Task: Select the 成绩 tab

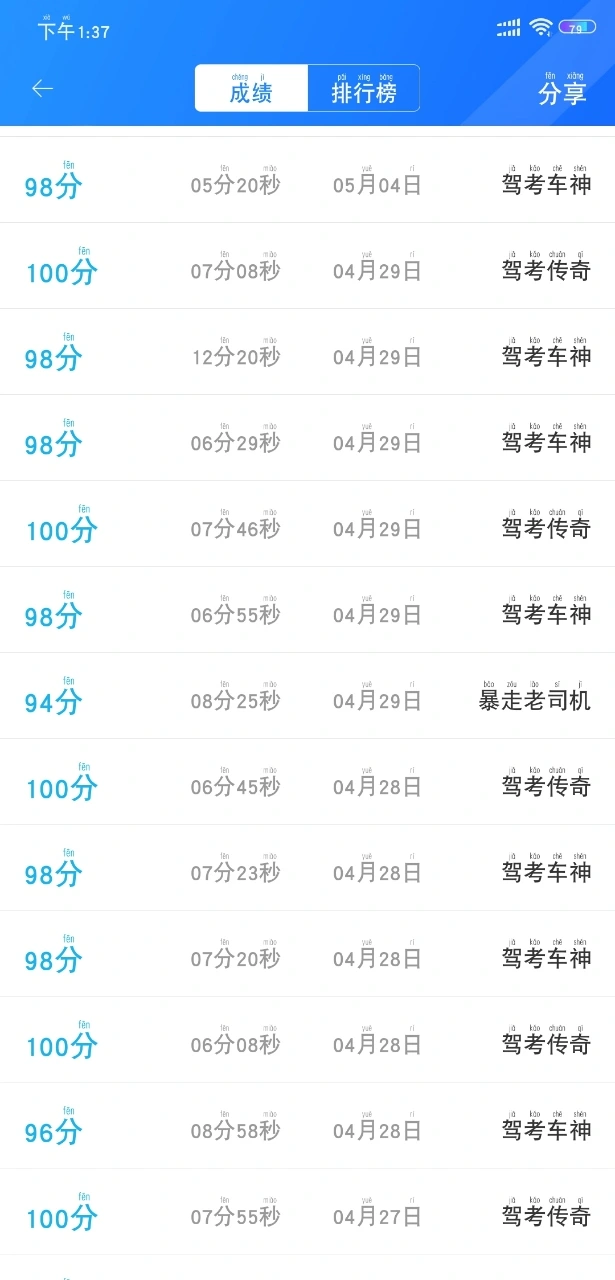Action: [x=251, y=88]
